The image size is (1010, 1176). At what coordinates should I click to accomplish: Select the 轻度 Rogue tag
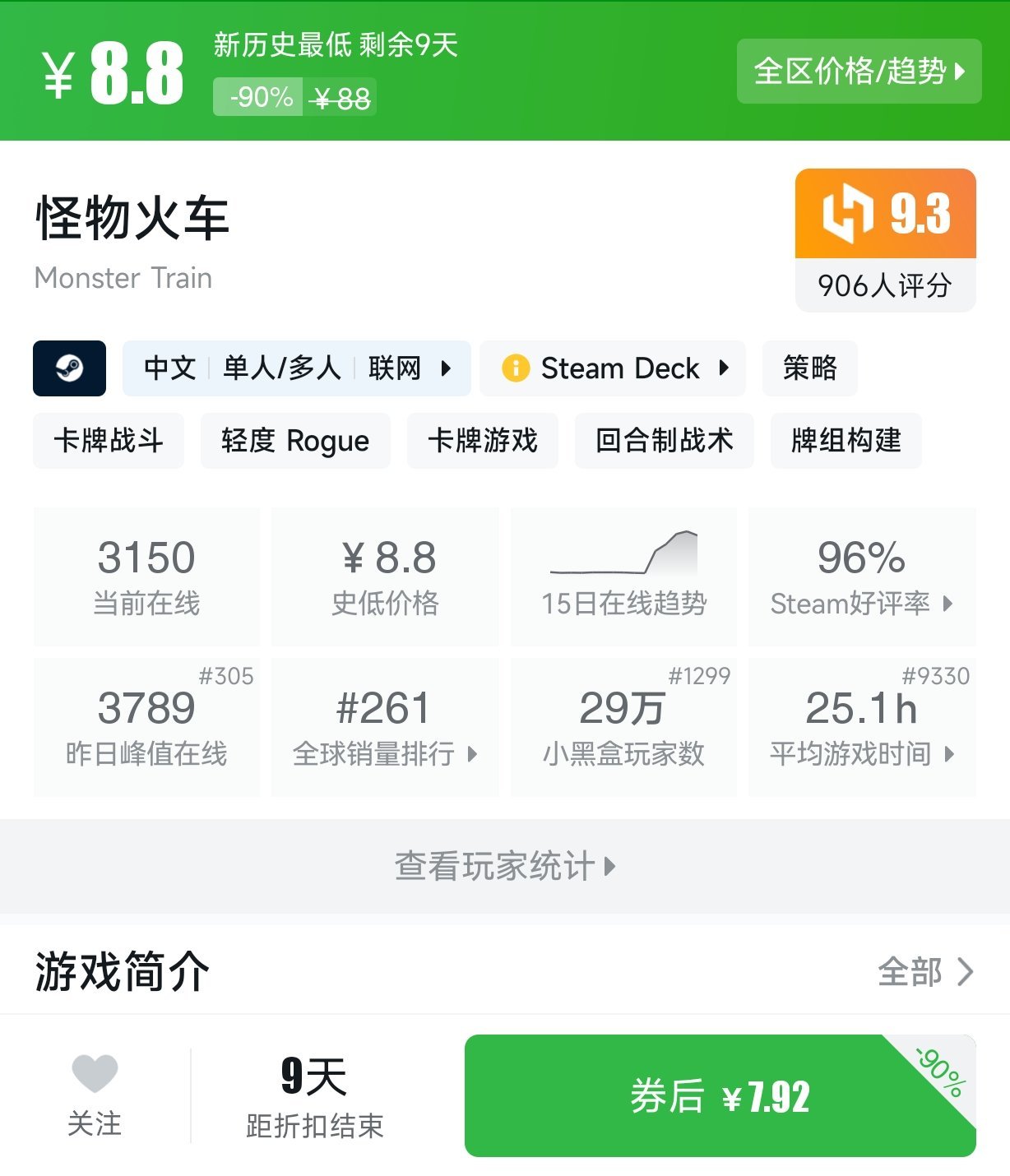(294, 441)
